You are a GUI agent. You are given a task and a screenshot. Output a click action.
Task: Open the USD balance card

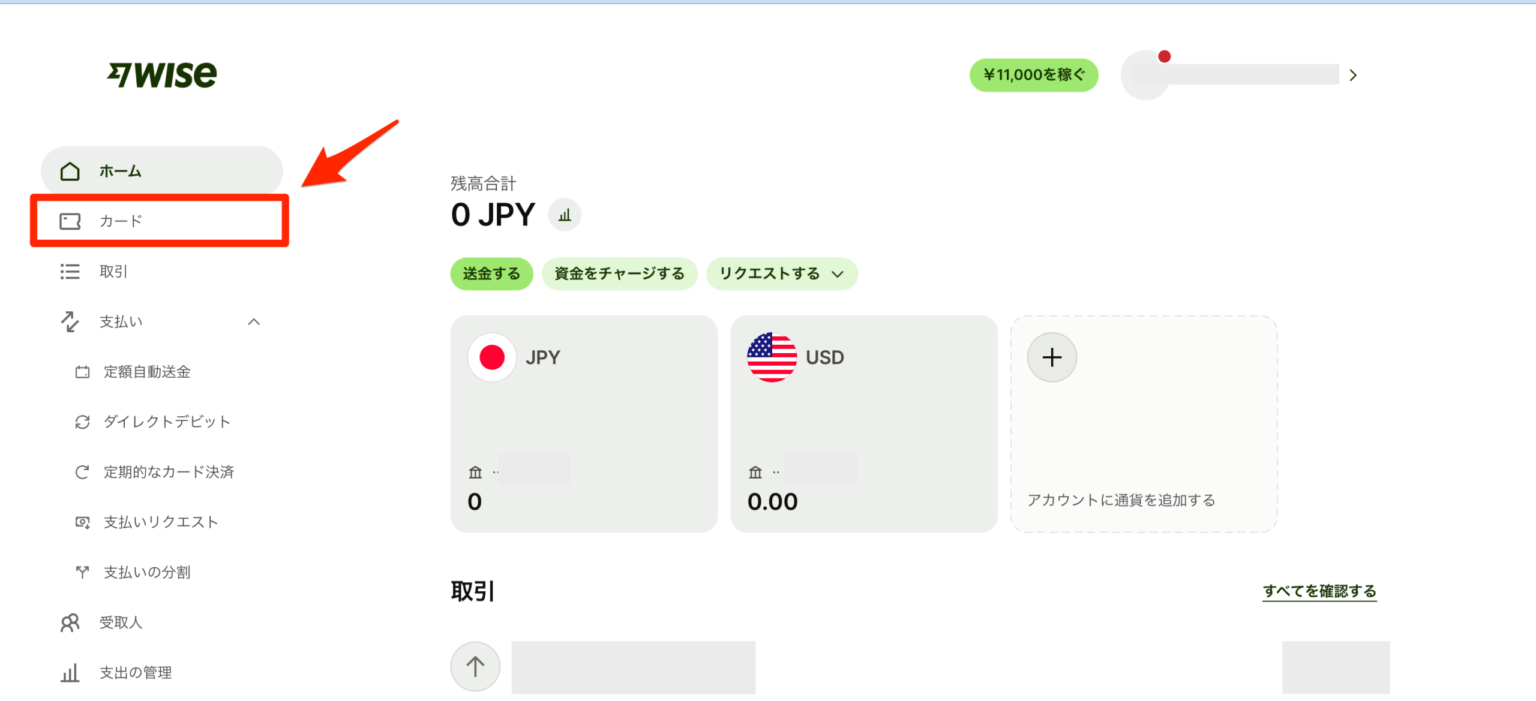click(x=864, y=424)
